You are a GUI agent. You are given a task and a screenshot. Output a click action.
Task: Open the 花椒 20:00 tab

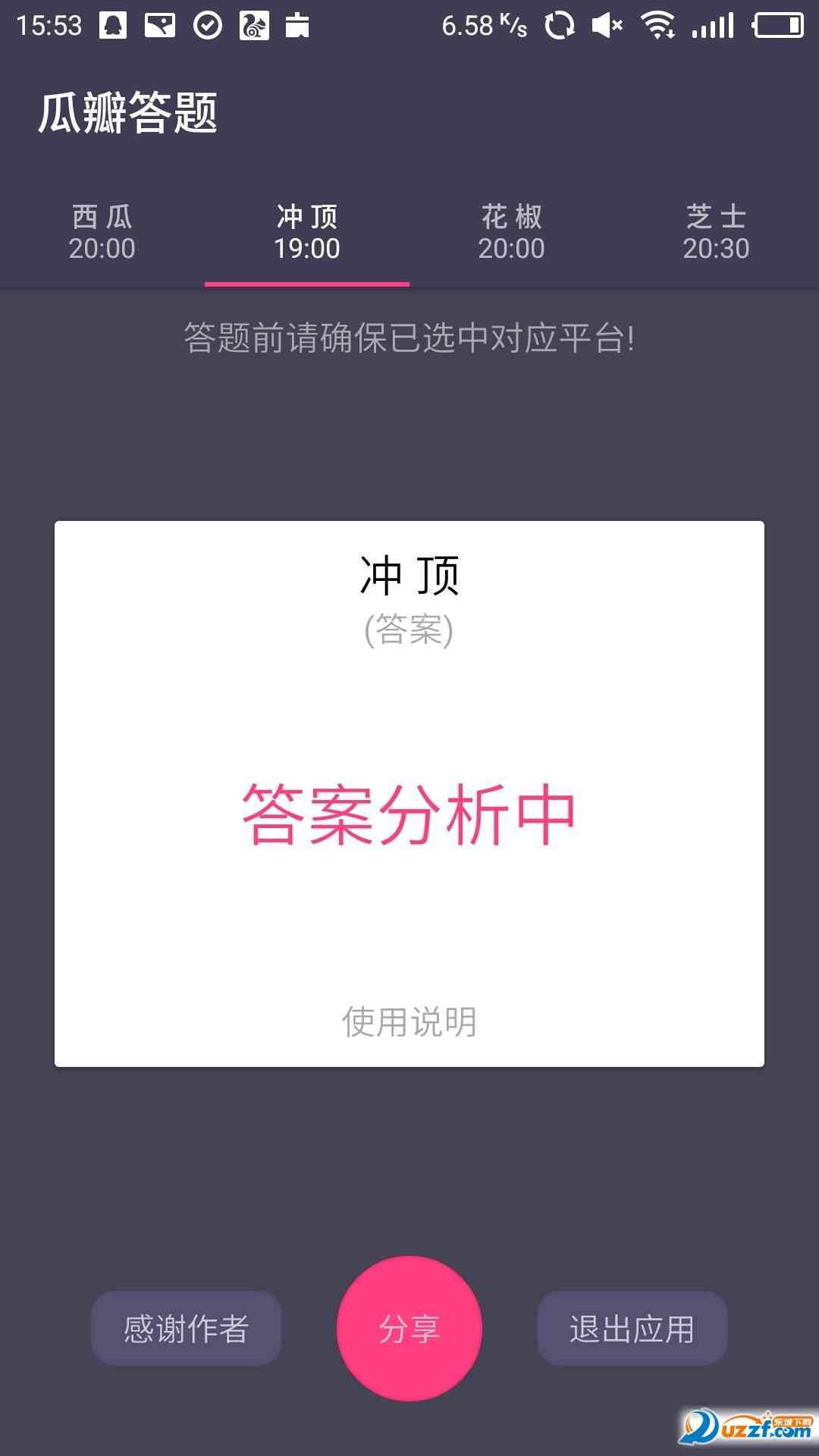512,233
